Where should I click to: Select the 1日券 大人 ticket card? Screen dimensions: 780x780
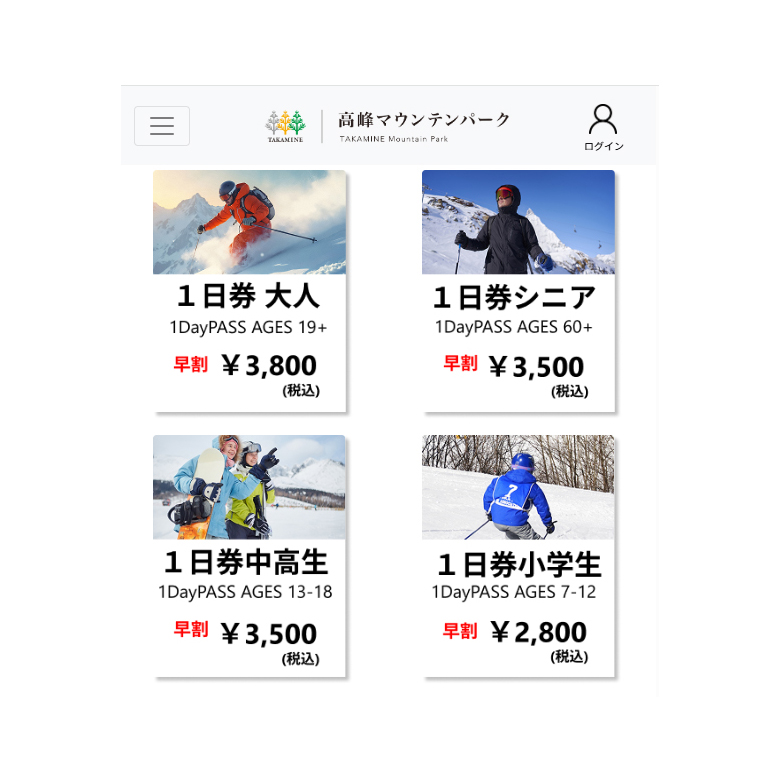(249, 290)
